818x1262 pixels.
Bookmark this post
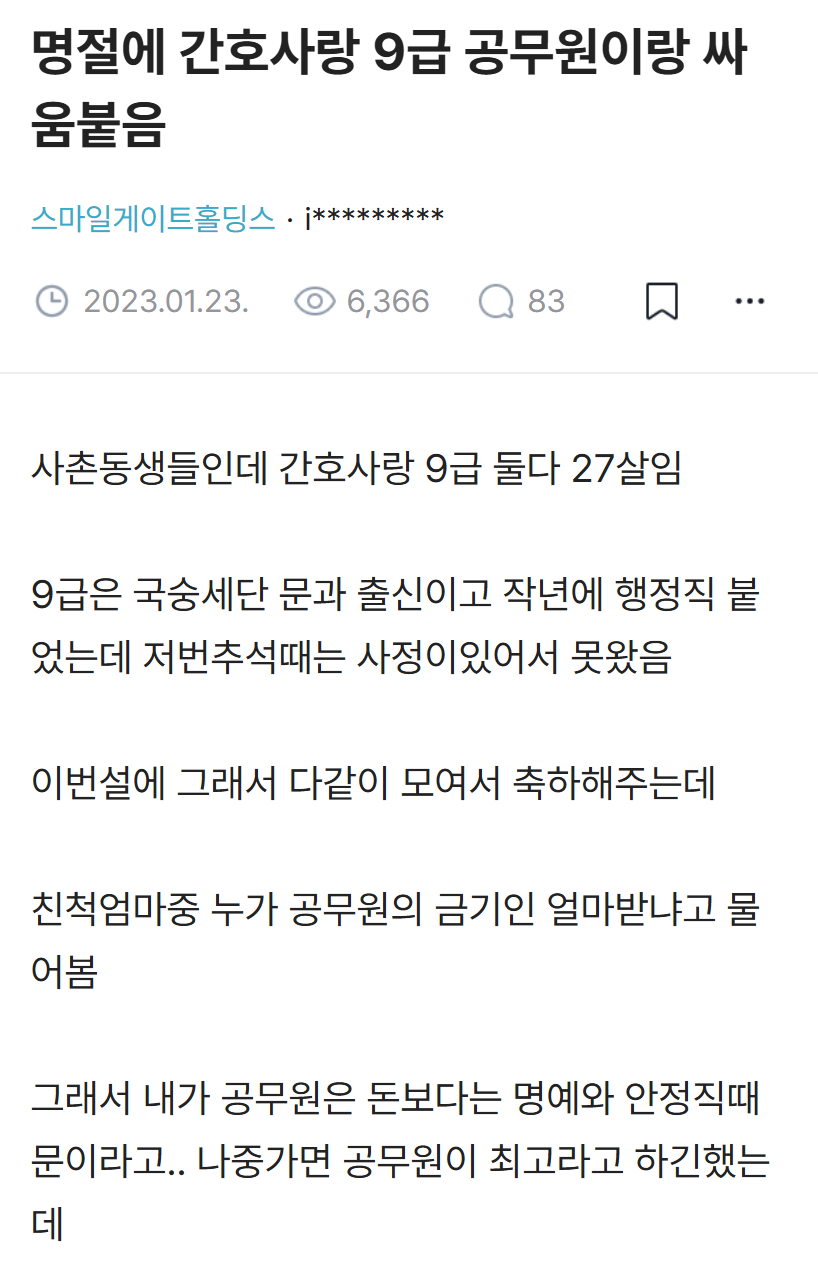coord(661,301)
